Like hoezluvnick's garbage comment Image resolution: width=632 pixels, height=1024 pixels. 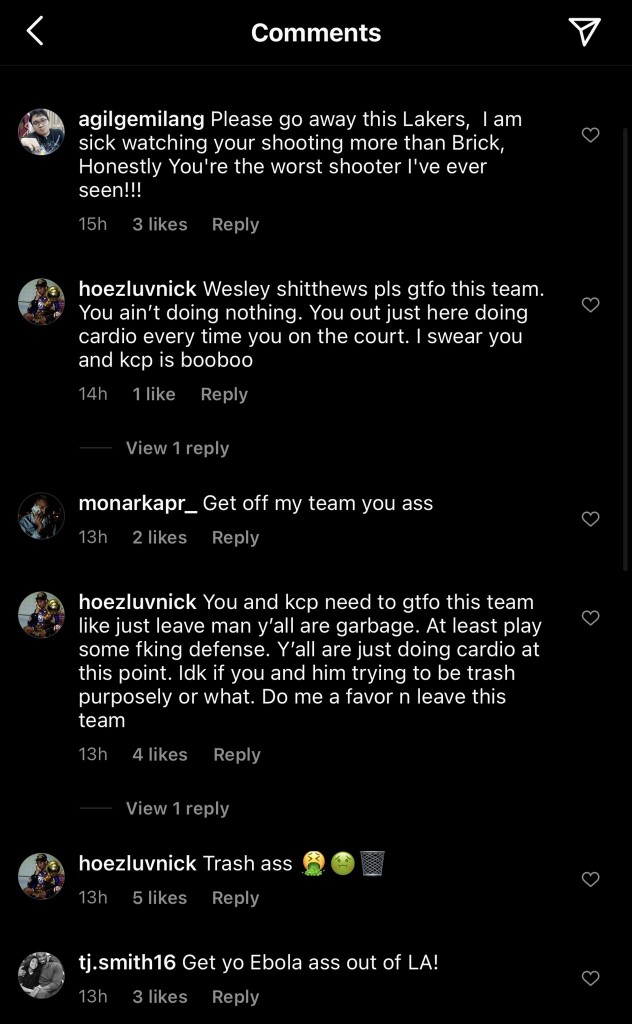(x=590, y=619)
